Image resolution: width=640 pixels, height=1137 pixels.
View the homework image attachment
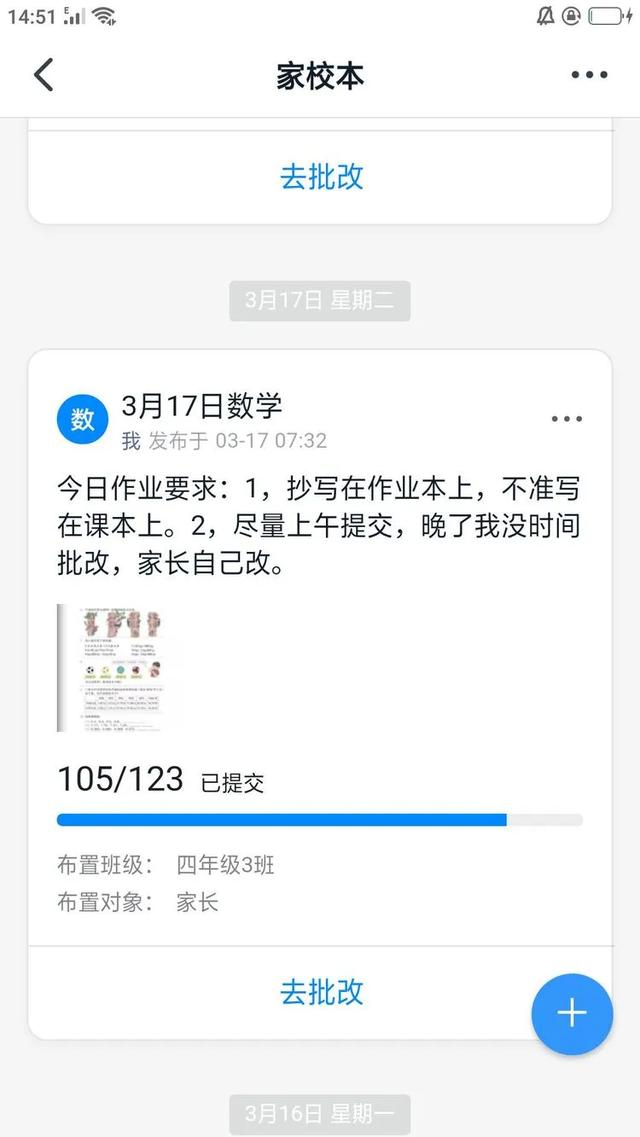point(121,667)
